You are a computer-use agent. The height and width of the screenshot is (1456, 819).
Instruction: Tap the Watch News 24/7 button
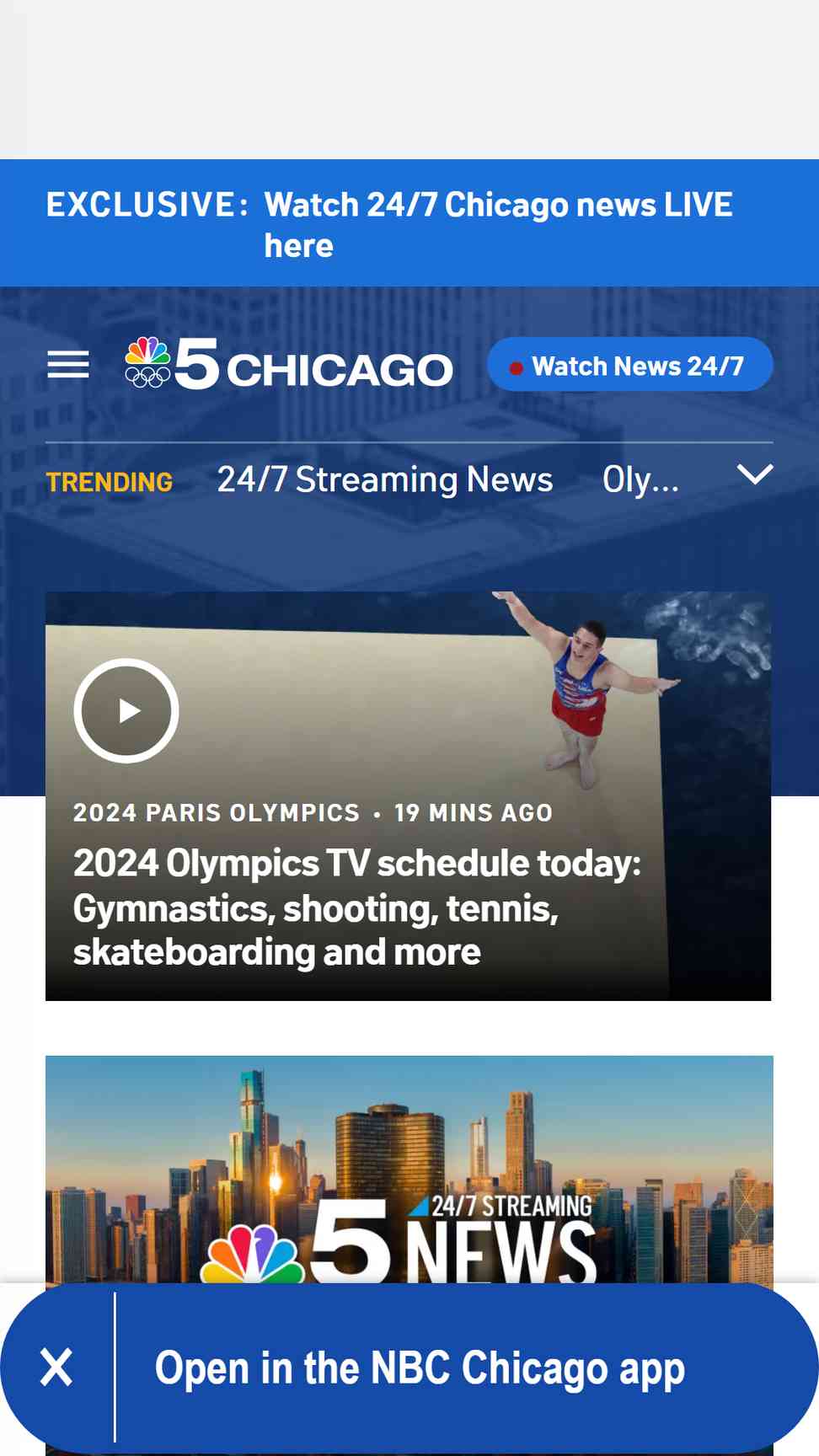tap(629, 365)
